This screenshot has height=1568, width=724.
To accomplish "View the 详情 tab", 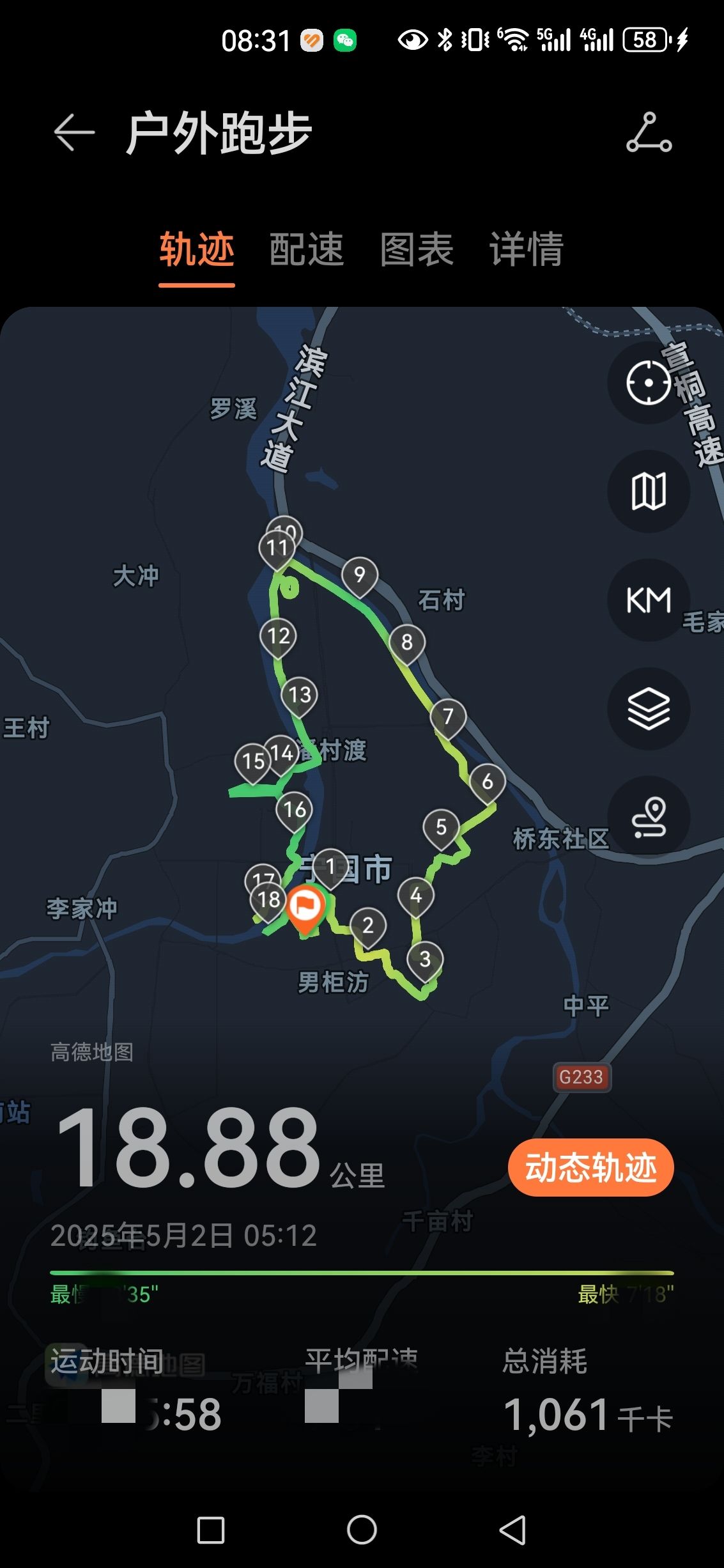I will tap(527, 249).
